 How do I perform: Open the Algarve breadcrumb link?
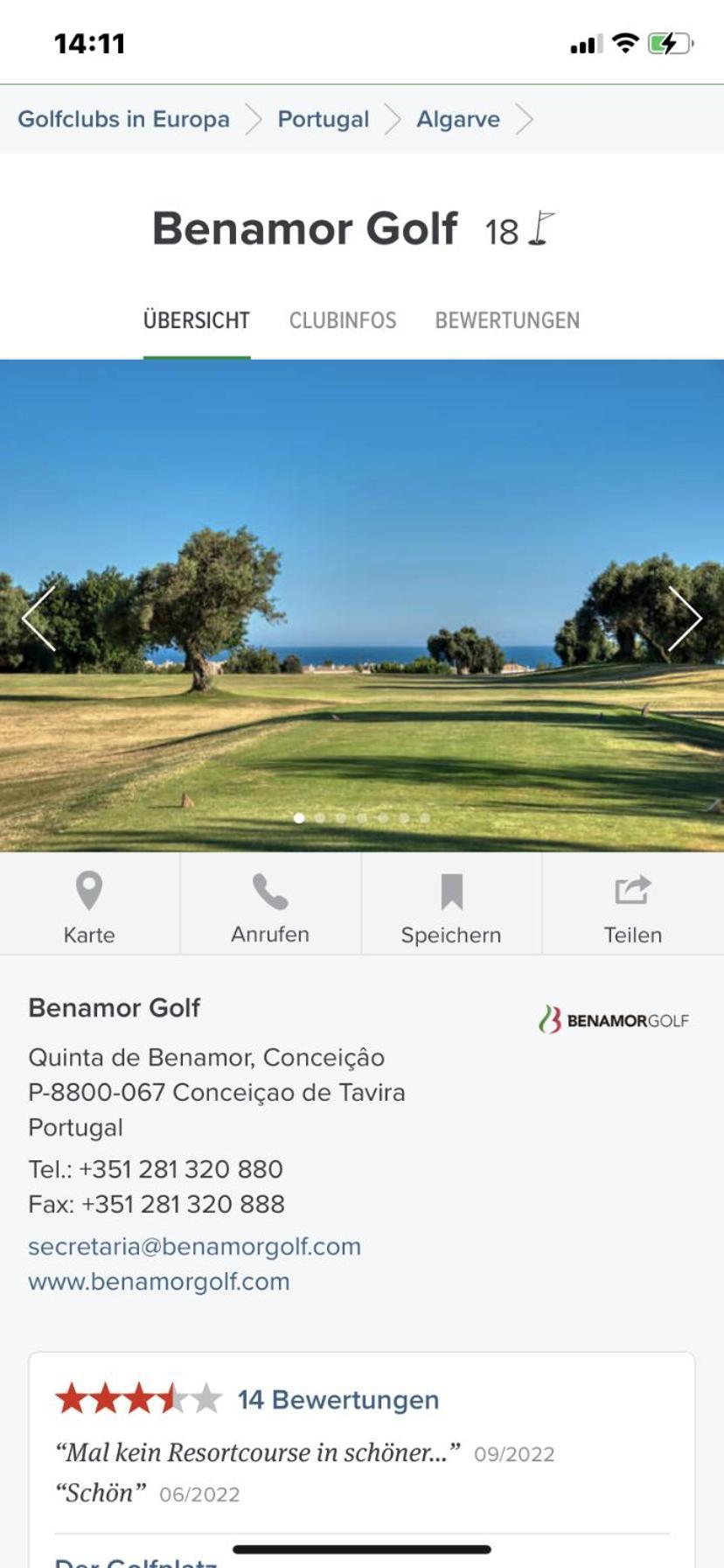(x=457, y=119)
